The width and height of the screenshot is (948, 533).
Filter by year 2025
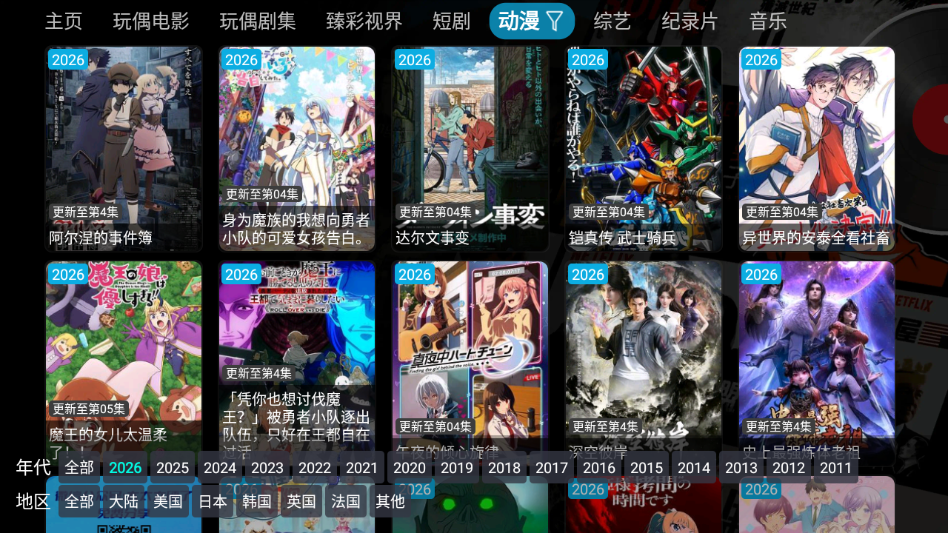click(172, 467)
